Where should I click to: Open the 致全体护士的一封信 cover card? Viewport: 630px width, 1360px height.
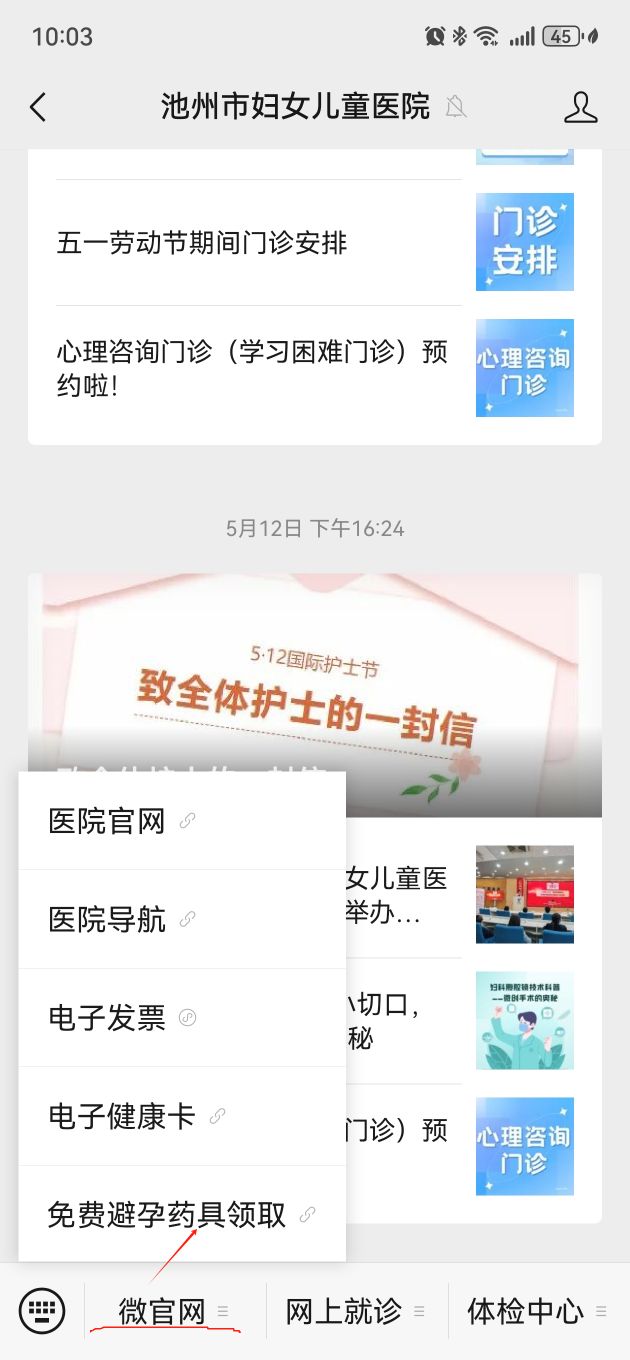coord(314,680)
